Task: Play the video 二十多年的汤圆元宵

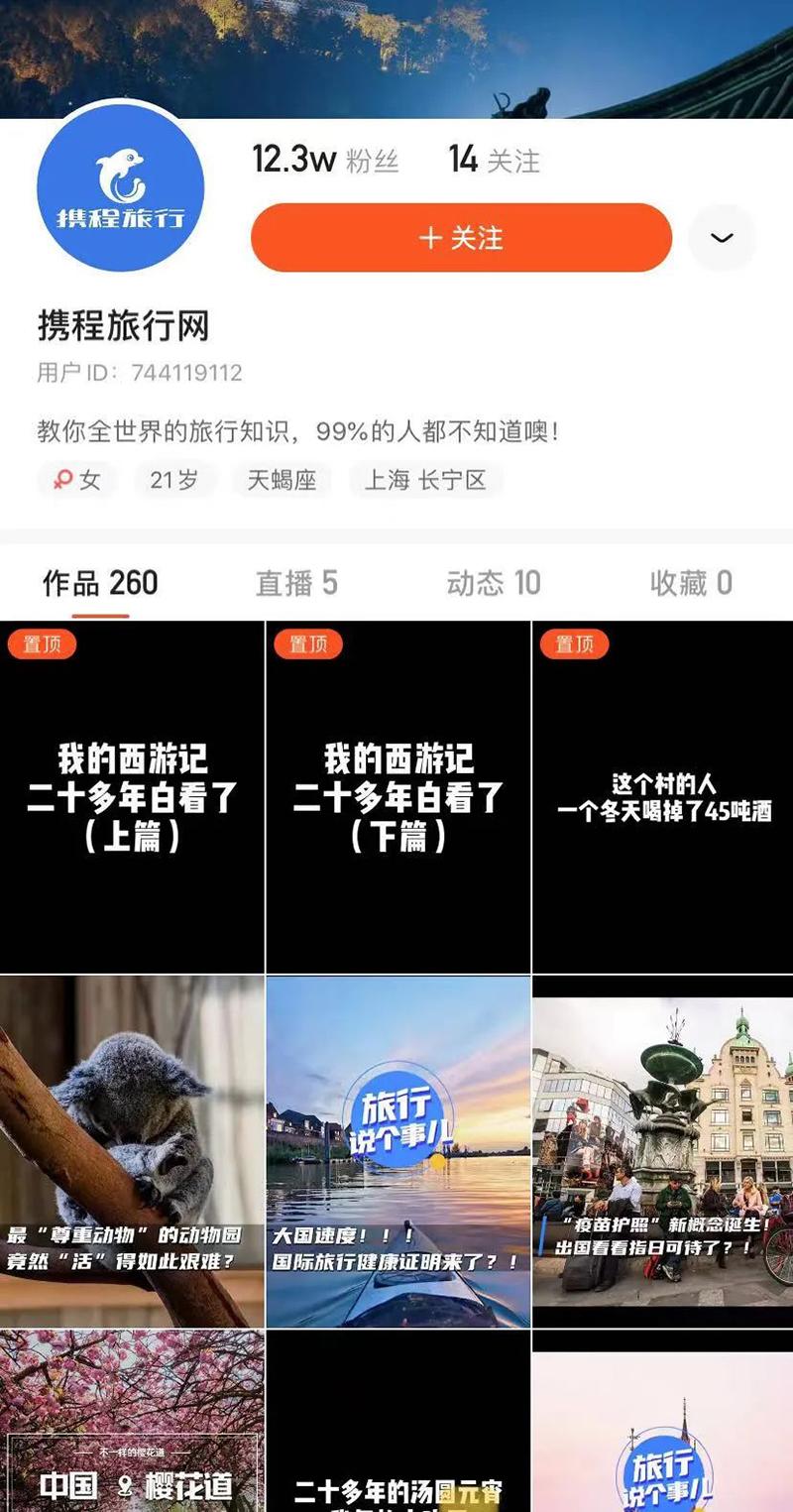Action: [398, 1423]
